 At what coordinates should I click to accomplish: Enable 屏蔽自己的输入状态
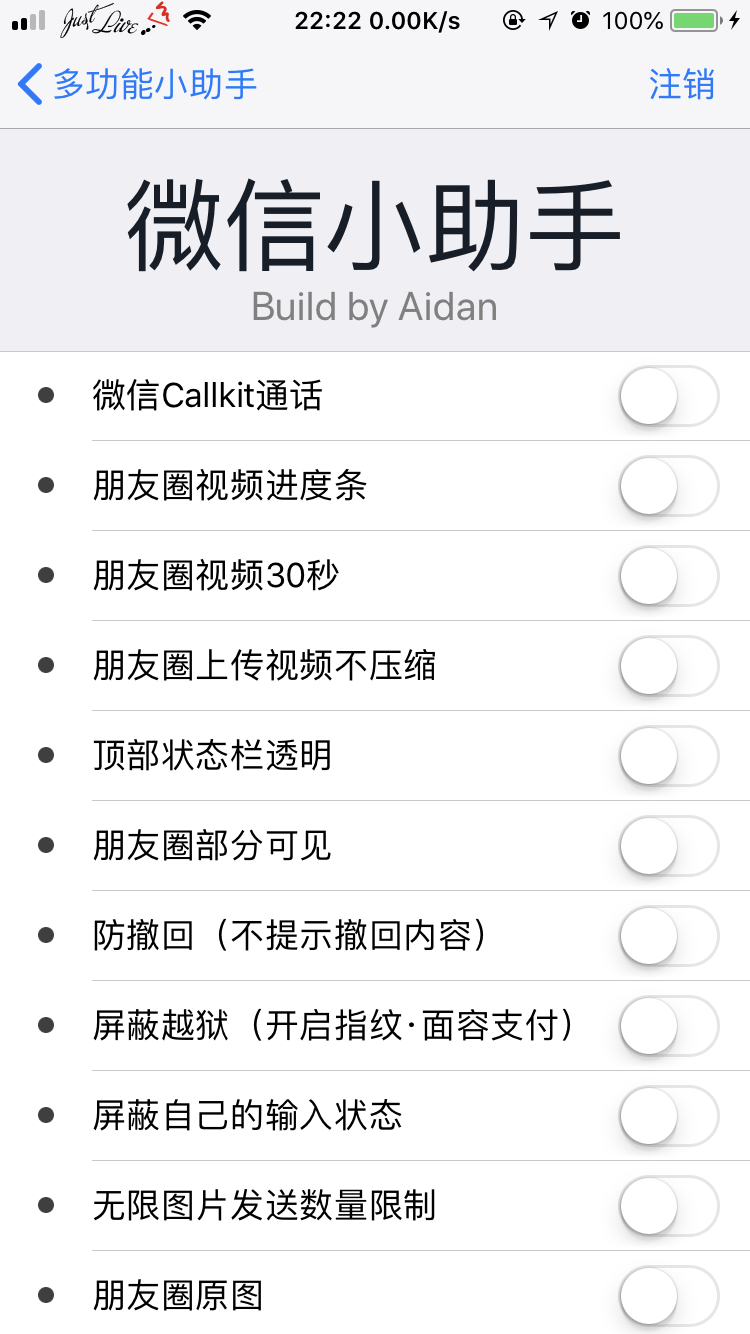click(668, 1116)
